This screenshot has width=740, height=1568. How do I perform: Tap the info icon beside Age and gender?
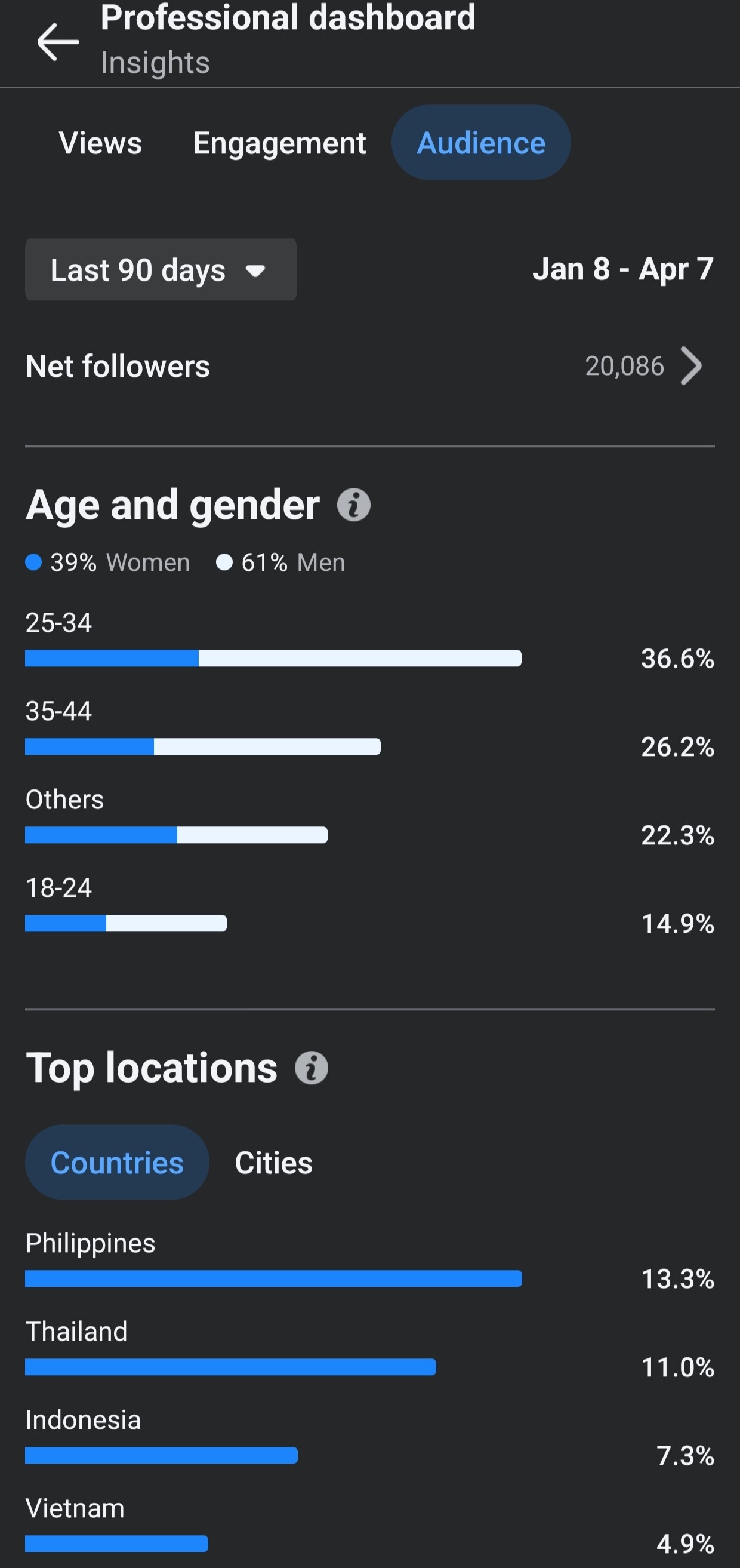(x=353, y=505)
